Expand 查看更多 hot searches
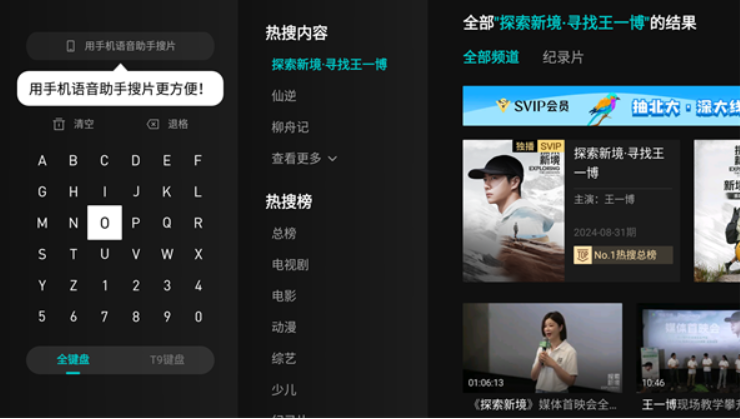This screenshot has height=419, width=740. [x=304, y=158]
